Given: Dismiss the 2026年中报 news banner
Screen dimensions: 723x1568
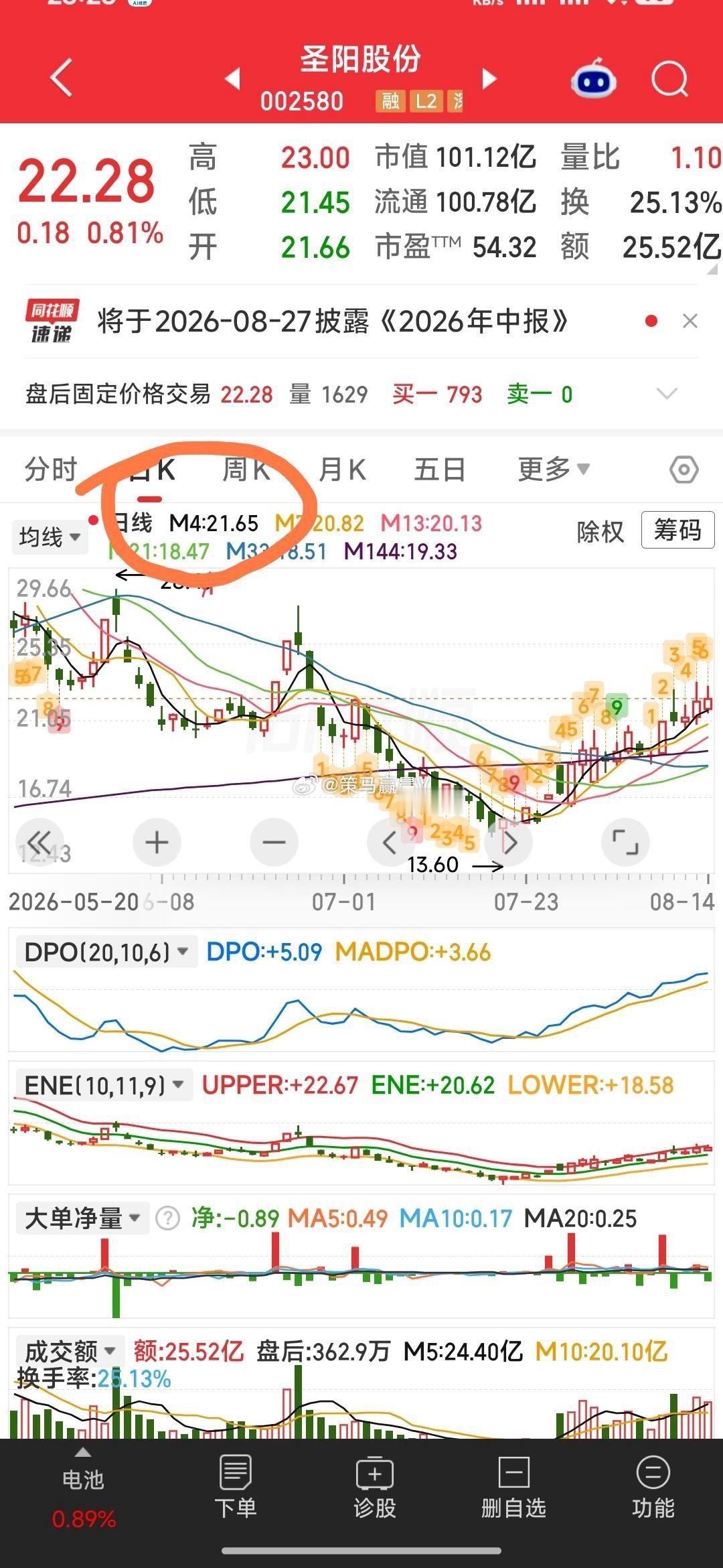Looking at the screenshot, I should click(x=690, y=322).
